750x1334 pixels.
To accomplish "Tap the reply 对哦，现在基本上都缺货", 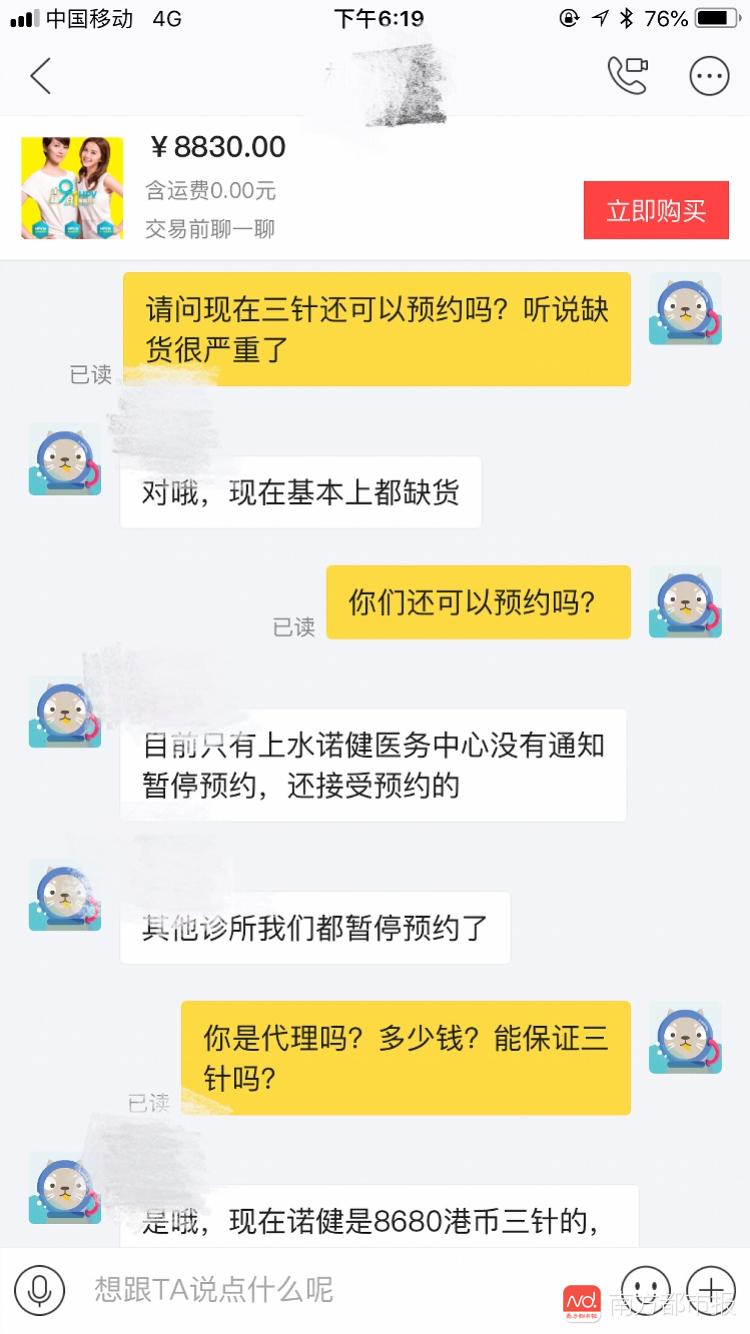I will pos(299,491).
